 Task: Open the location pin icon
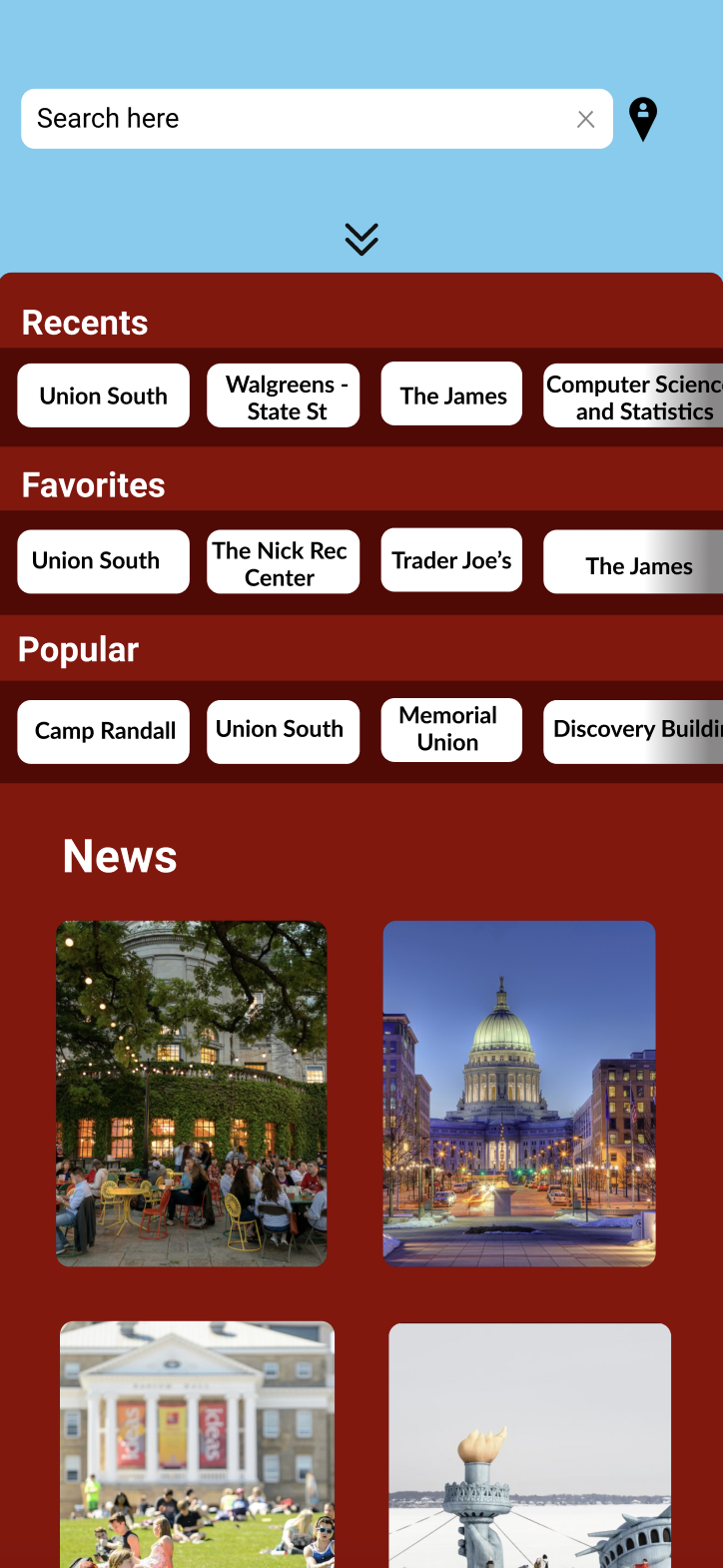643,119
